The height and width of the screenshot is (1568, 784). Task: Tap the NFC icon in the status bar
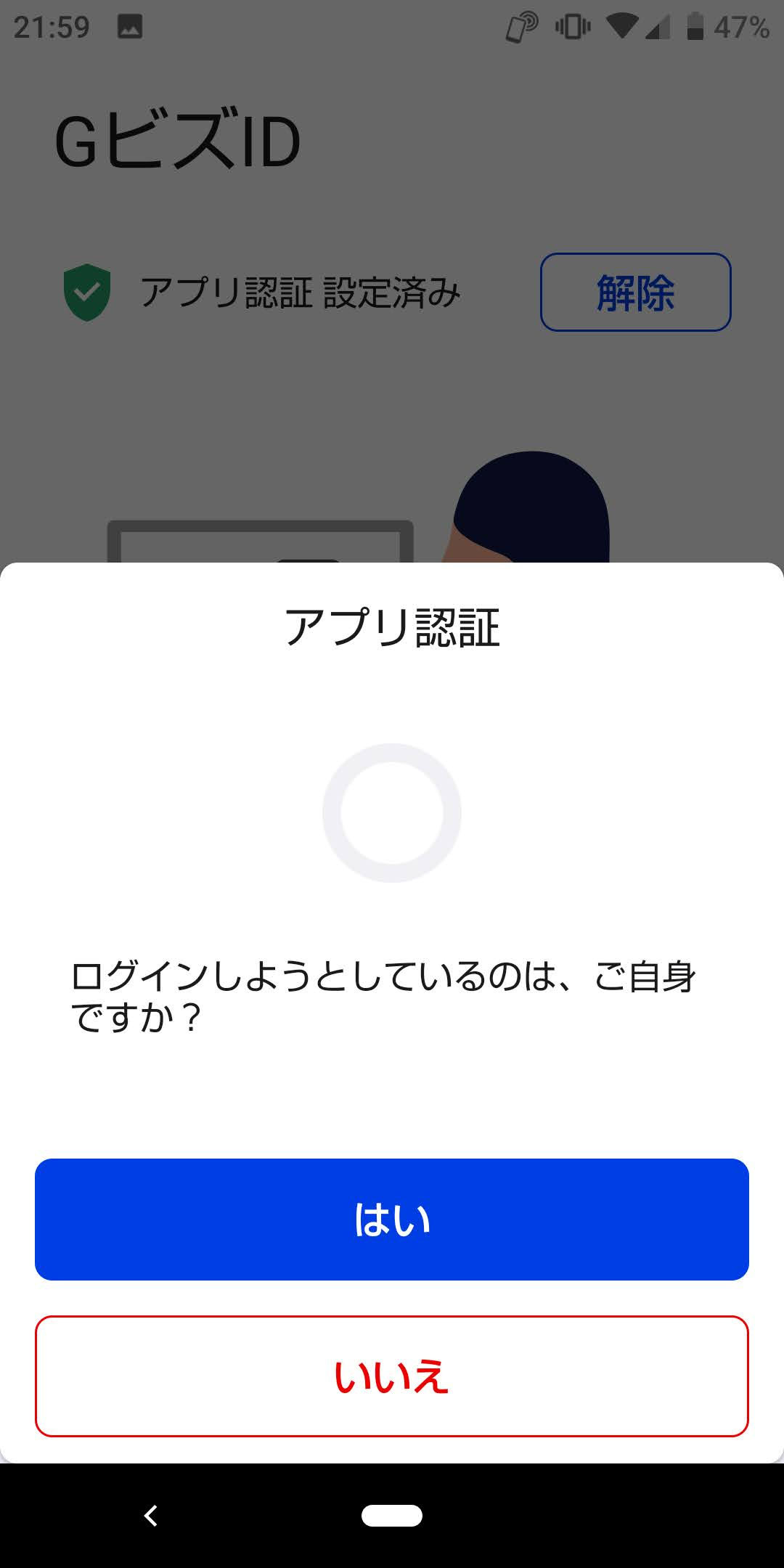click(x=521, y=25)
